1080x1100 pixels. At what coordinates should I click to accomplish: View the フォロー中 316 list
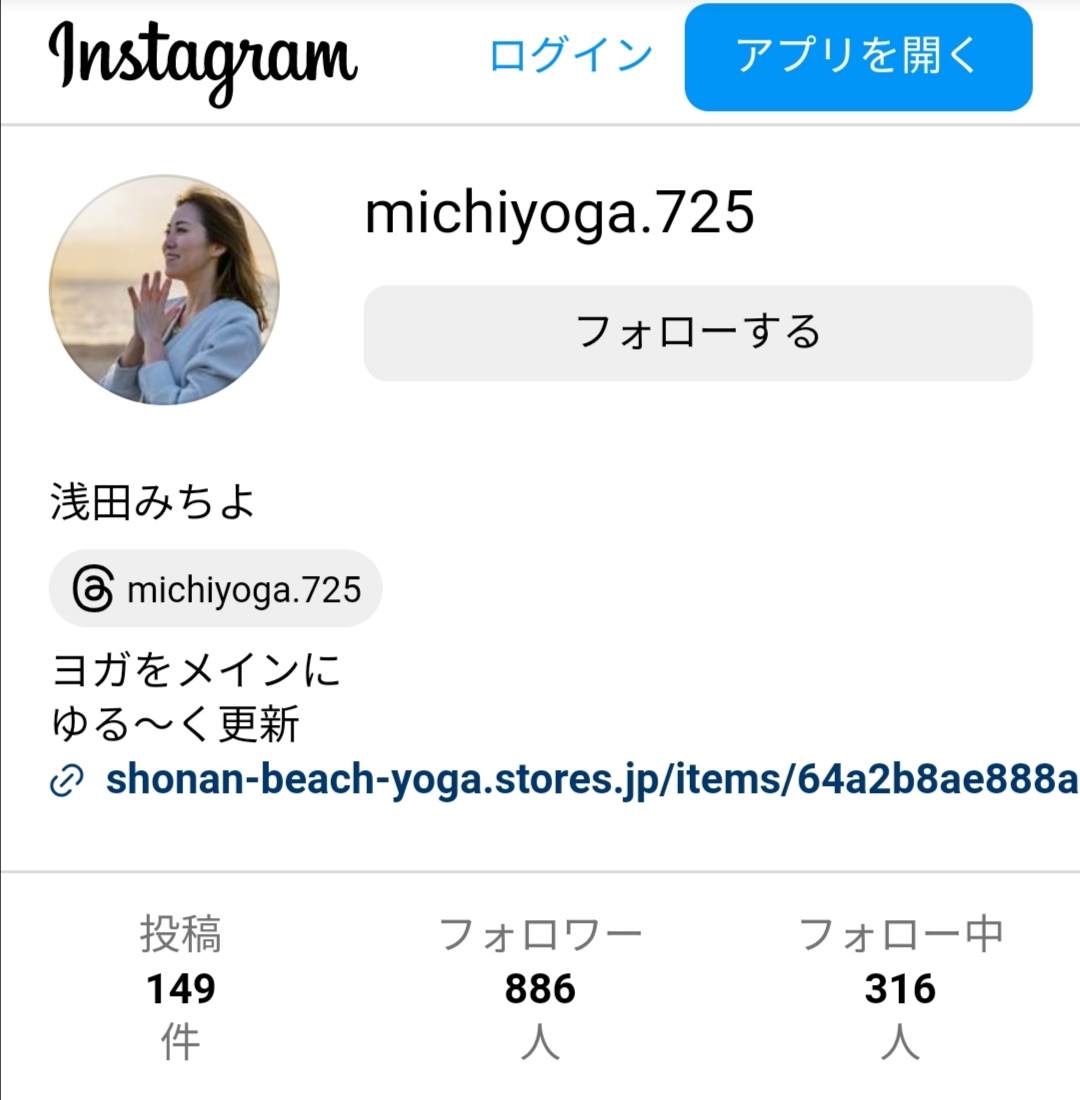point(900,988)
